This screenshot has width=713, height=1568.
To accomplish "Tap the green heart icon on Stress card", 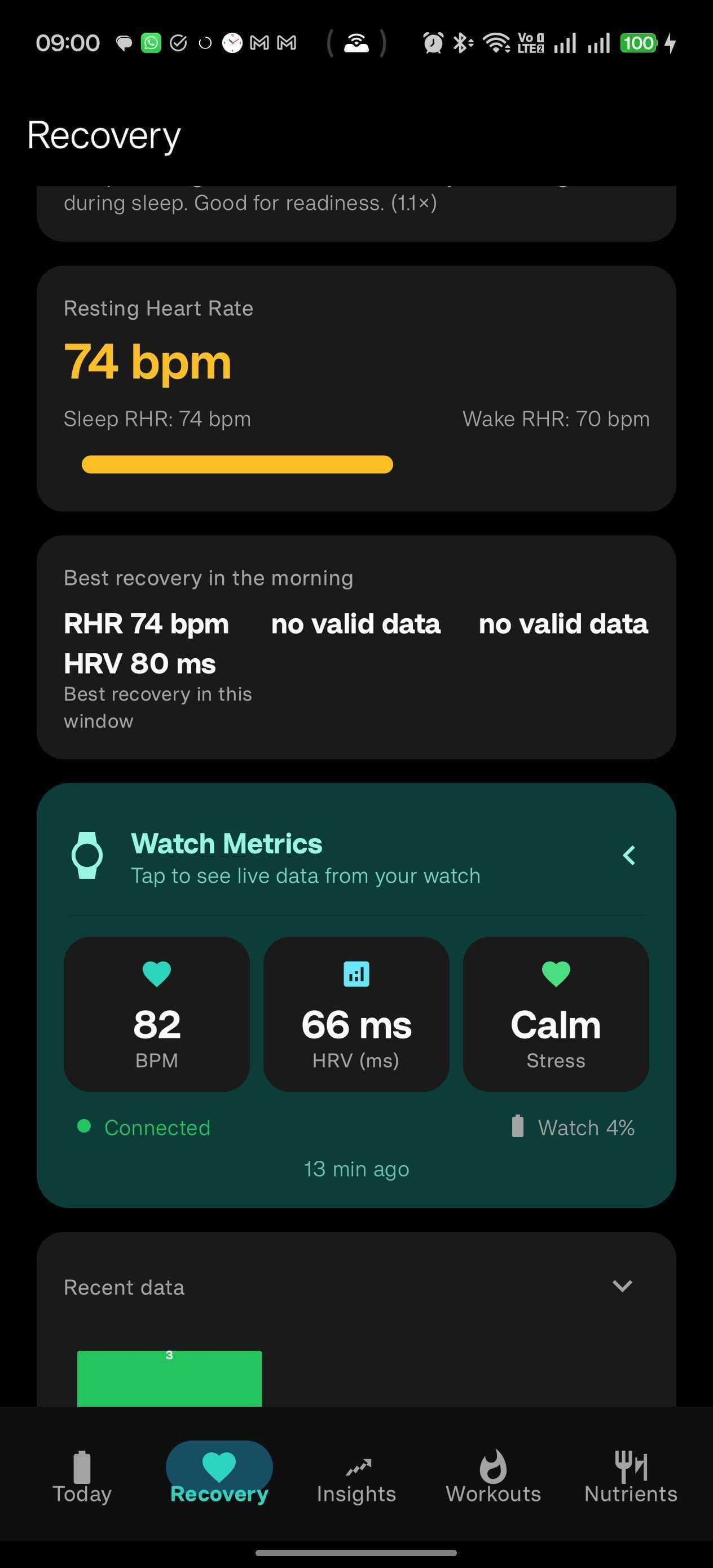I will (554, 973).
